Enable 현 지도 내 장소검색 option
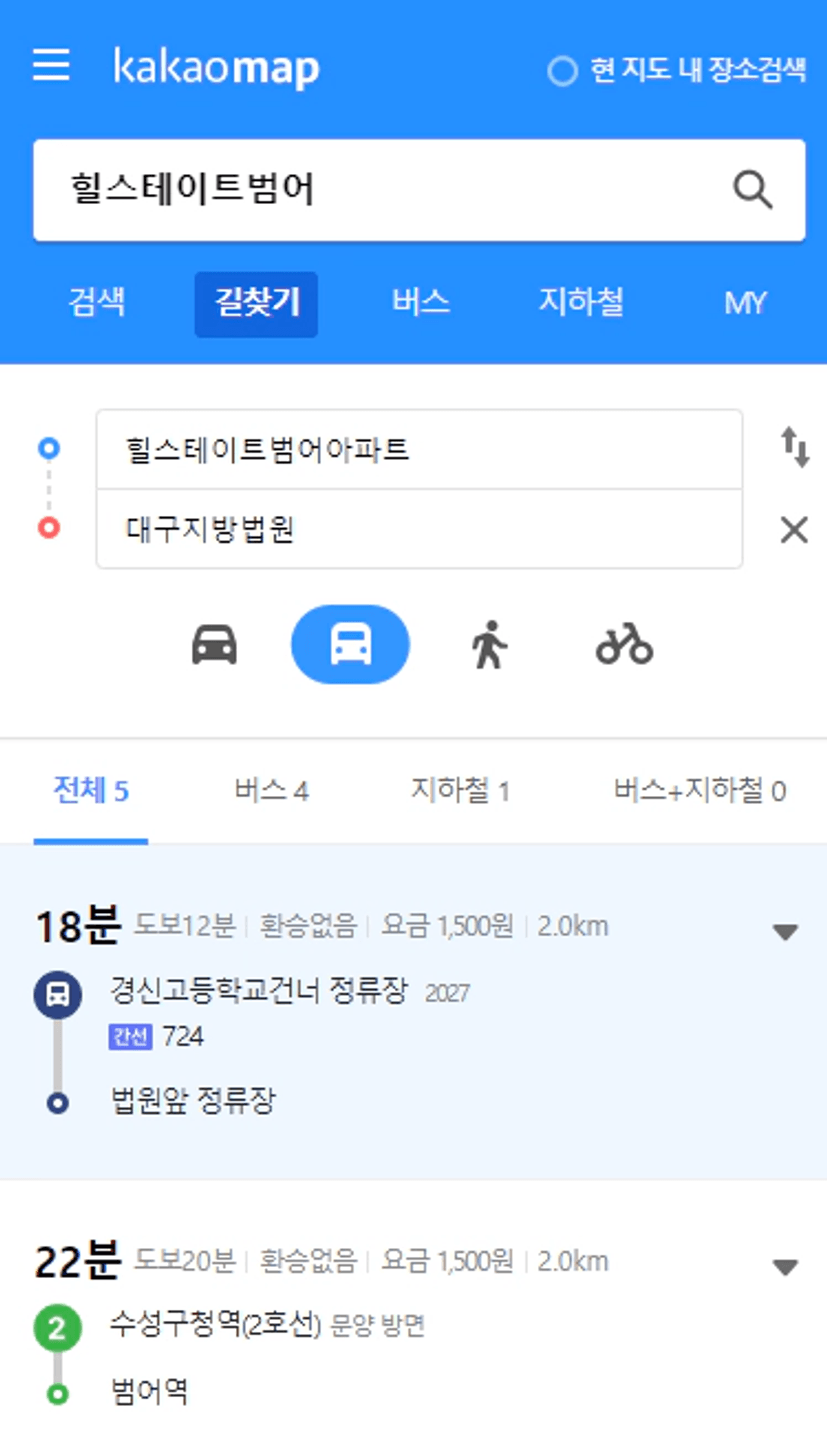The height and width of the screenshot is (1444, 827). coord(677,71)
